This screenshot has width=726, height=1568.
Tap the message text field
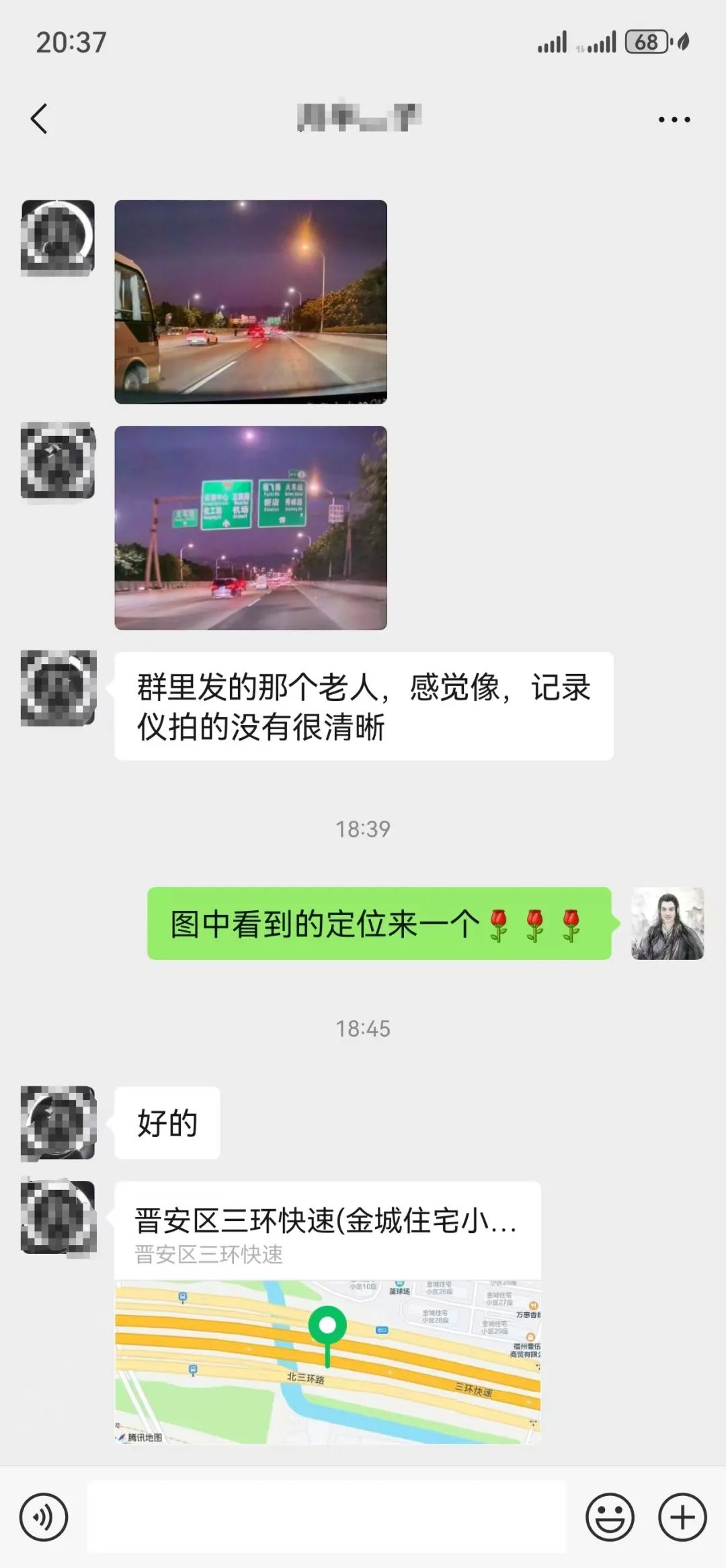(x=327, y=1518)
